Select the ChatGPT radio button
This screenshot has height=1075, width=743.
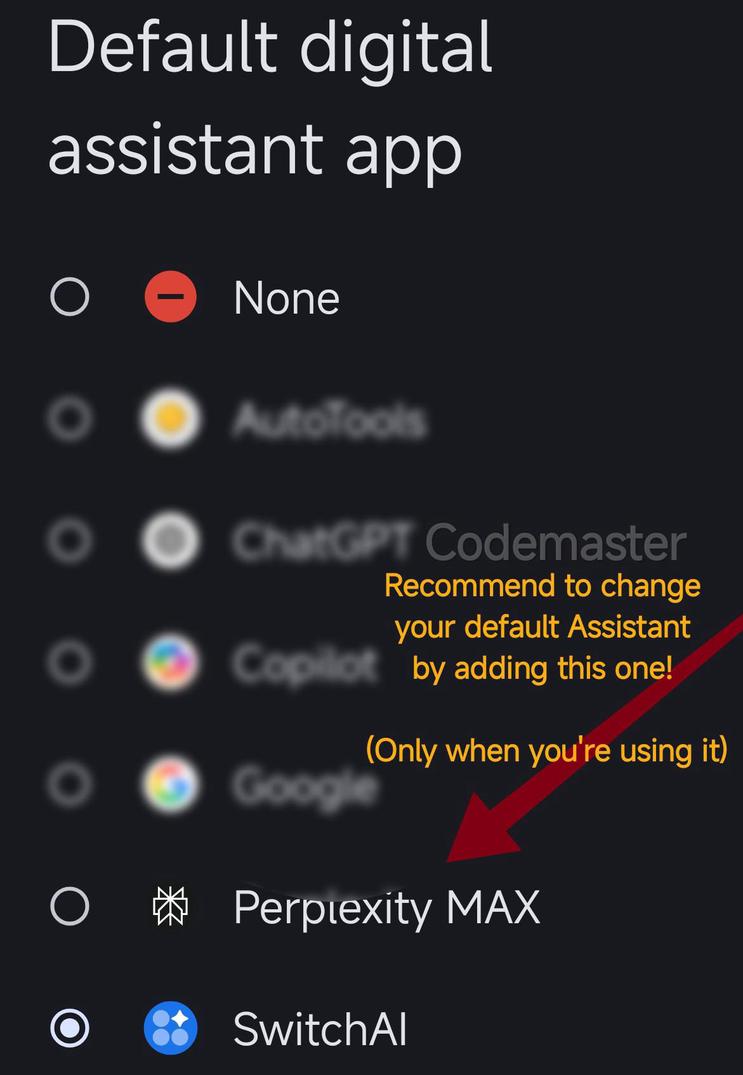[x=69, y=541]
